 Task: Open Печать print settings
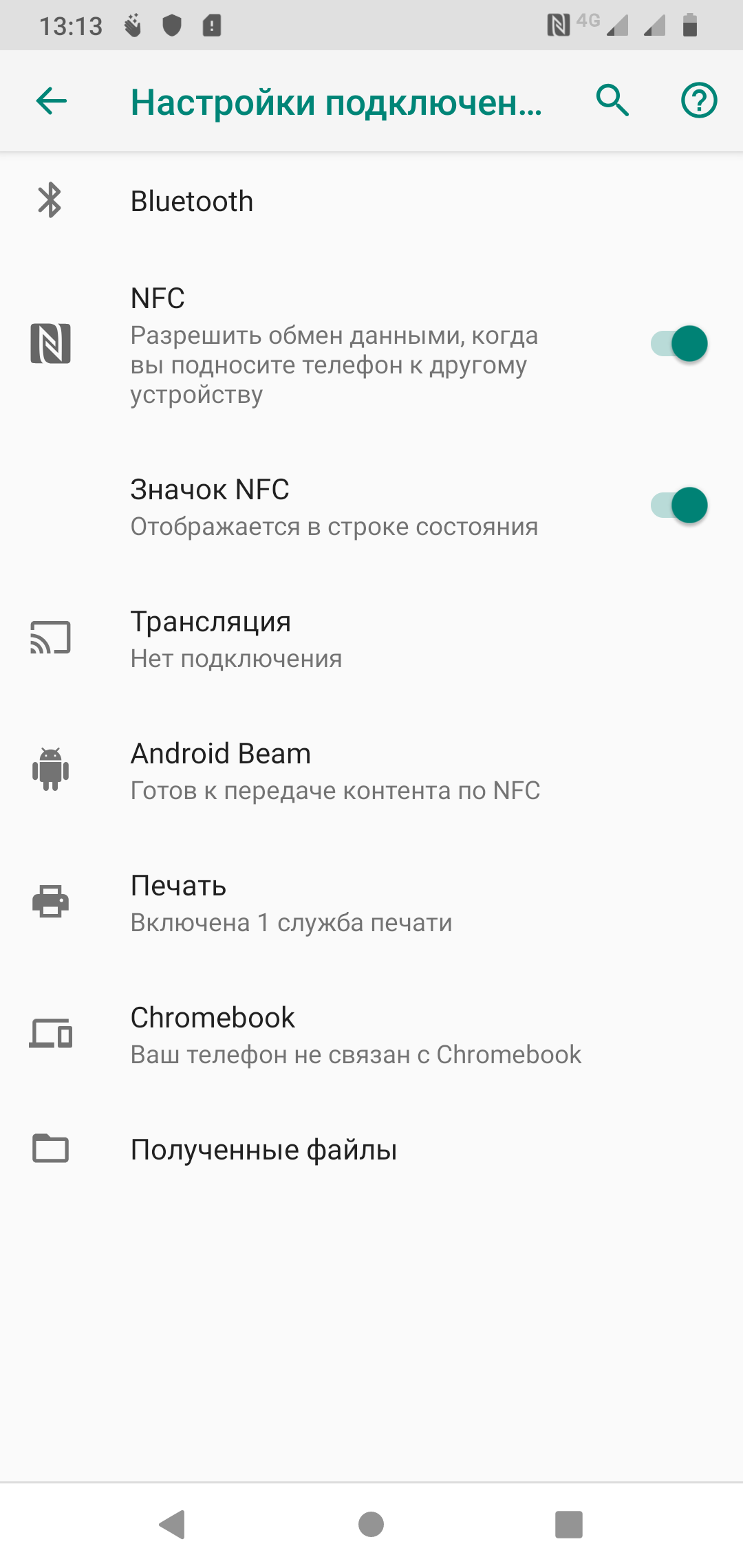pos(371,902)
